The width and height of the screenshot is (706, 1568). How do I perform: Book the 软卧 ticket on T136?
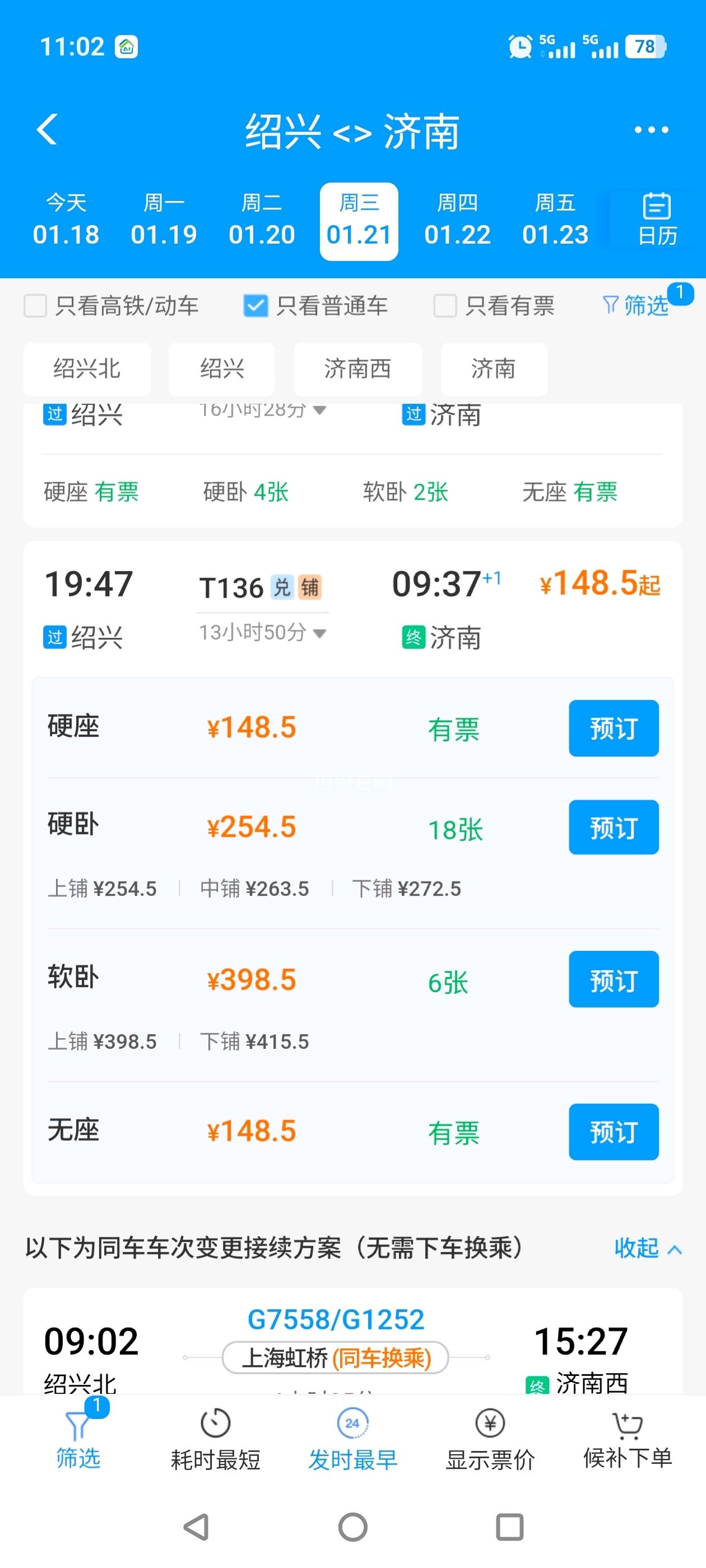(x=613, y=979)
